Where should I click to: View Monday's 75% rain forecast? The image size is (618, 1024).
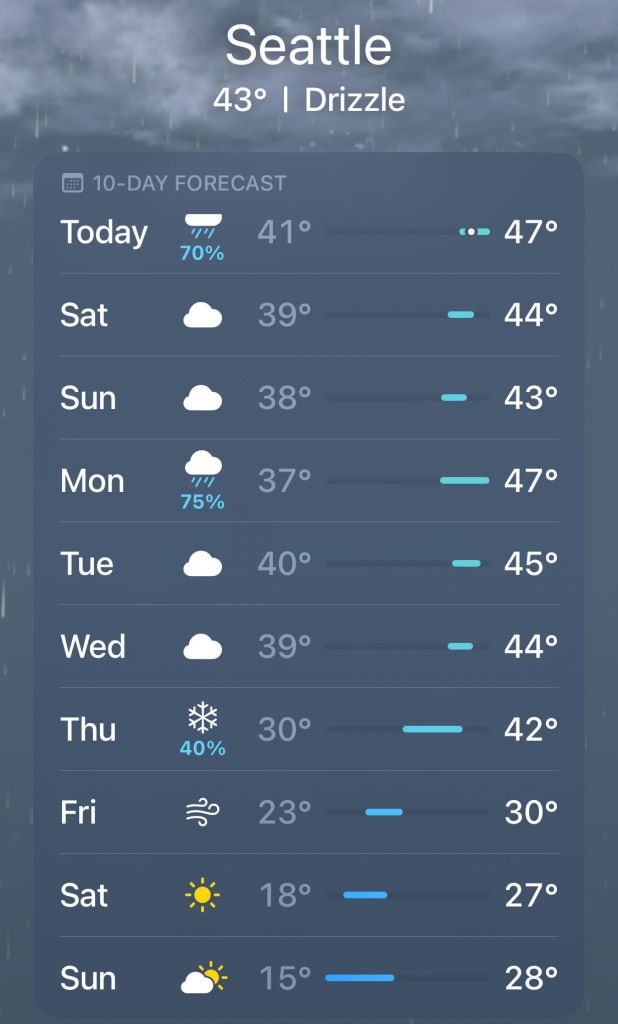click(x=308, y=481)
